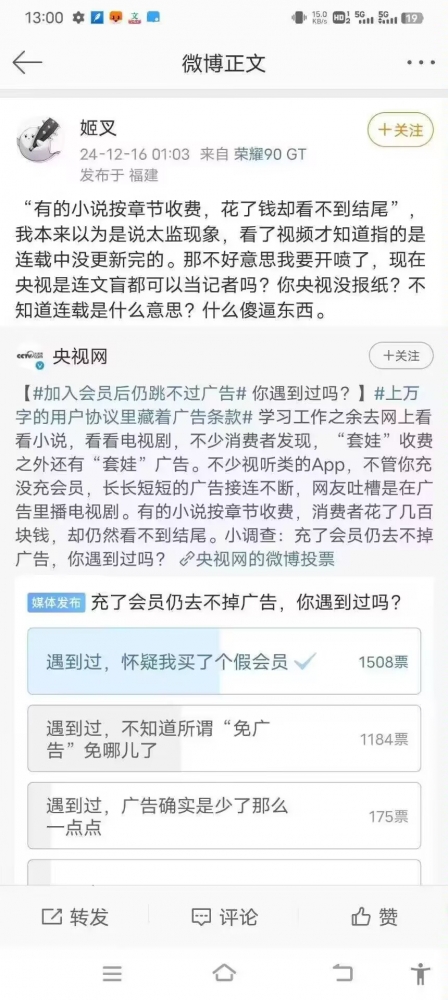This screenshot has width=448, height=1000.
Task: Follow 央视网 with its 关注 button
Action: (401, 356)
